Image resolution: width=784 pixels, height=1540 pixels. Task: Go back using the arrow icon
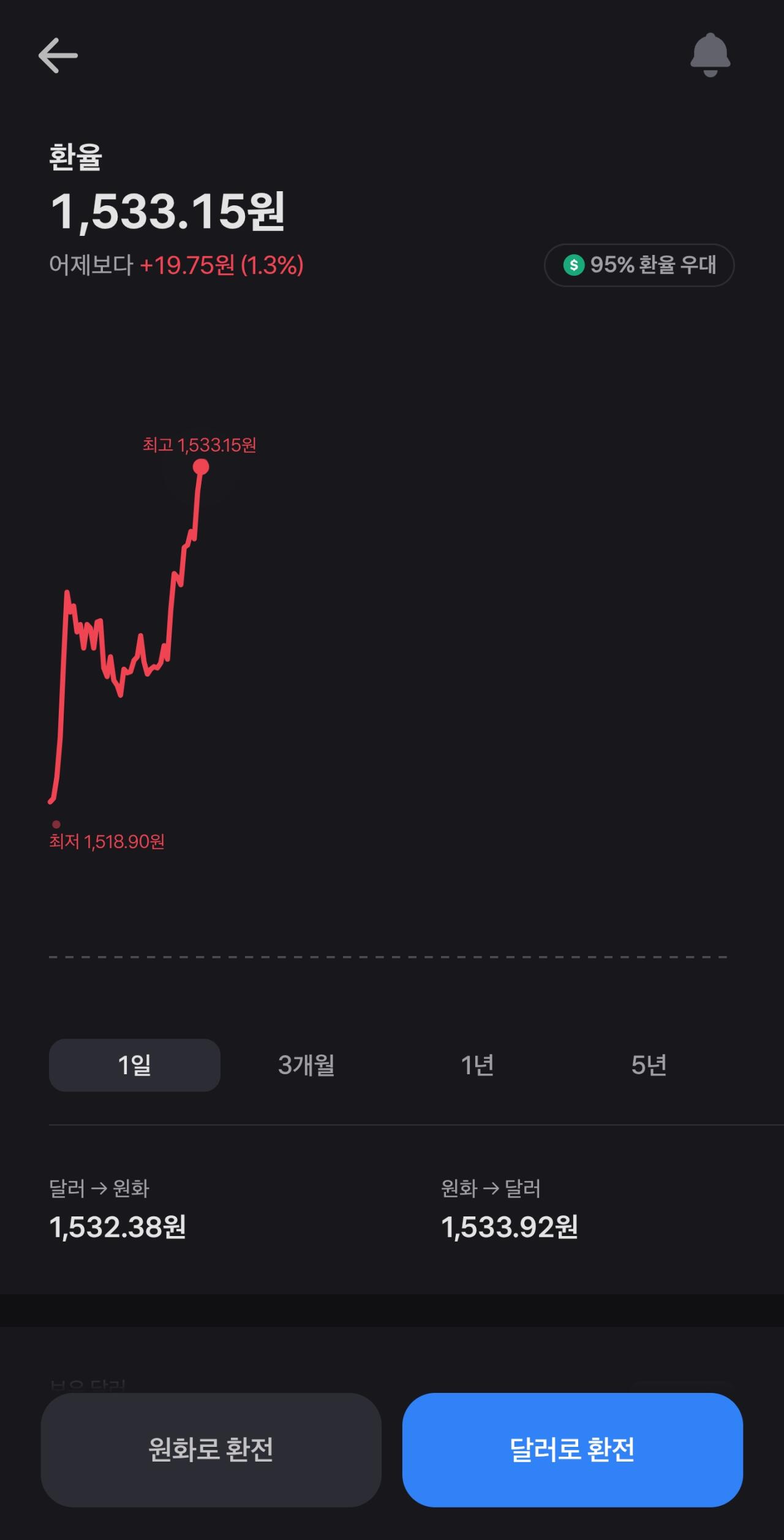tap(58, 55)
